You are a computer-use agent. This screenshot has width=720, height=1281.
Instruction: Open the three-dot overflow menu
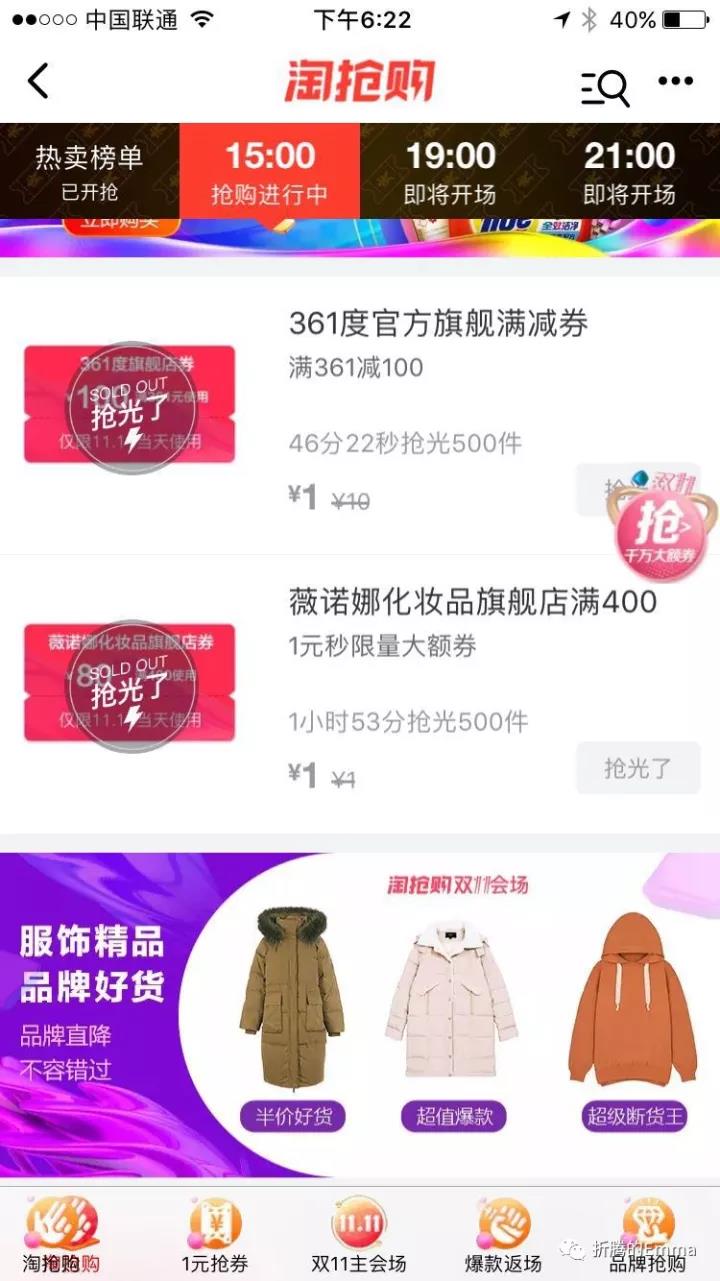675,81
